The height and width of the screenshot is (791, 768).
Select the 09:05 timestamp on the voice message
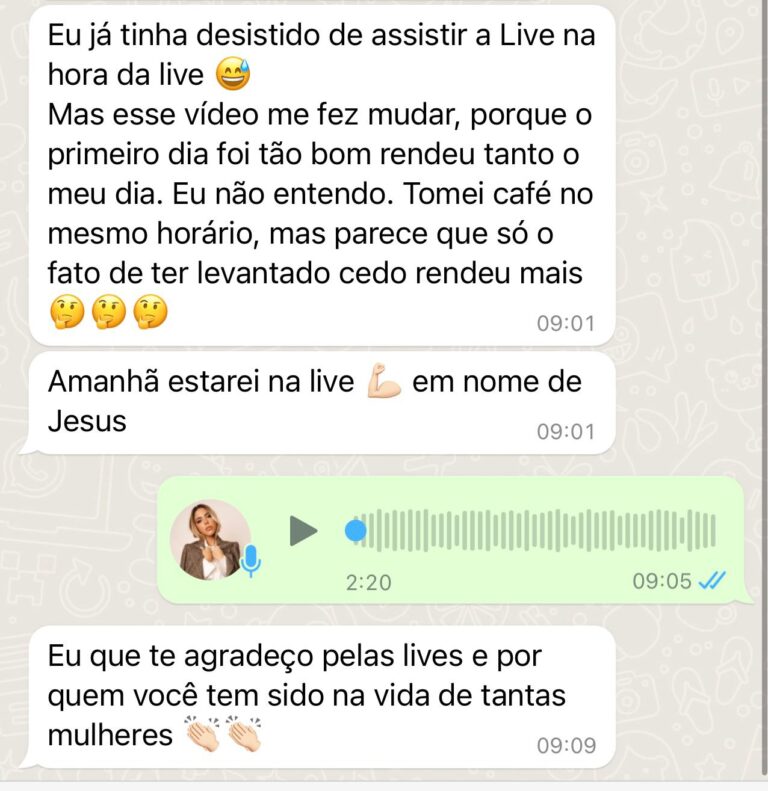pyautogui.click(x=660, y=582)
